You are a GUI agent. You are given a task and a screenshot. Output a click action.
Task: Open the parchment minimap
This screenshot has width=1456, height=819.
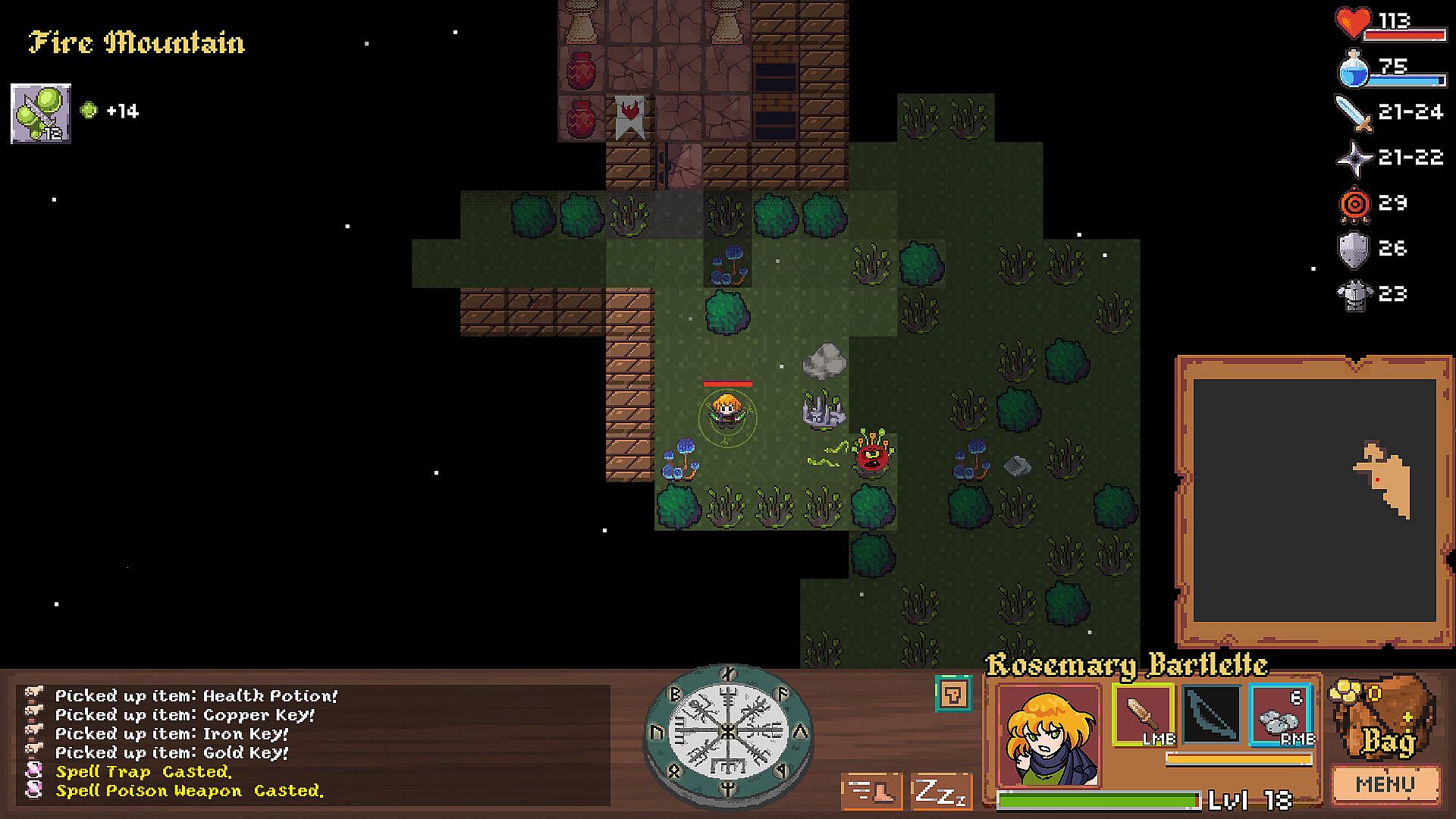click(x=1314, y=500)
